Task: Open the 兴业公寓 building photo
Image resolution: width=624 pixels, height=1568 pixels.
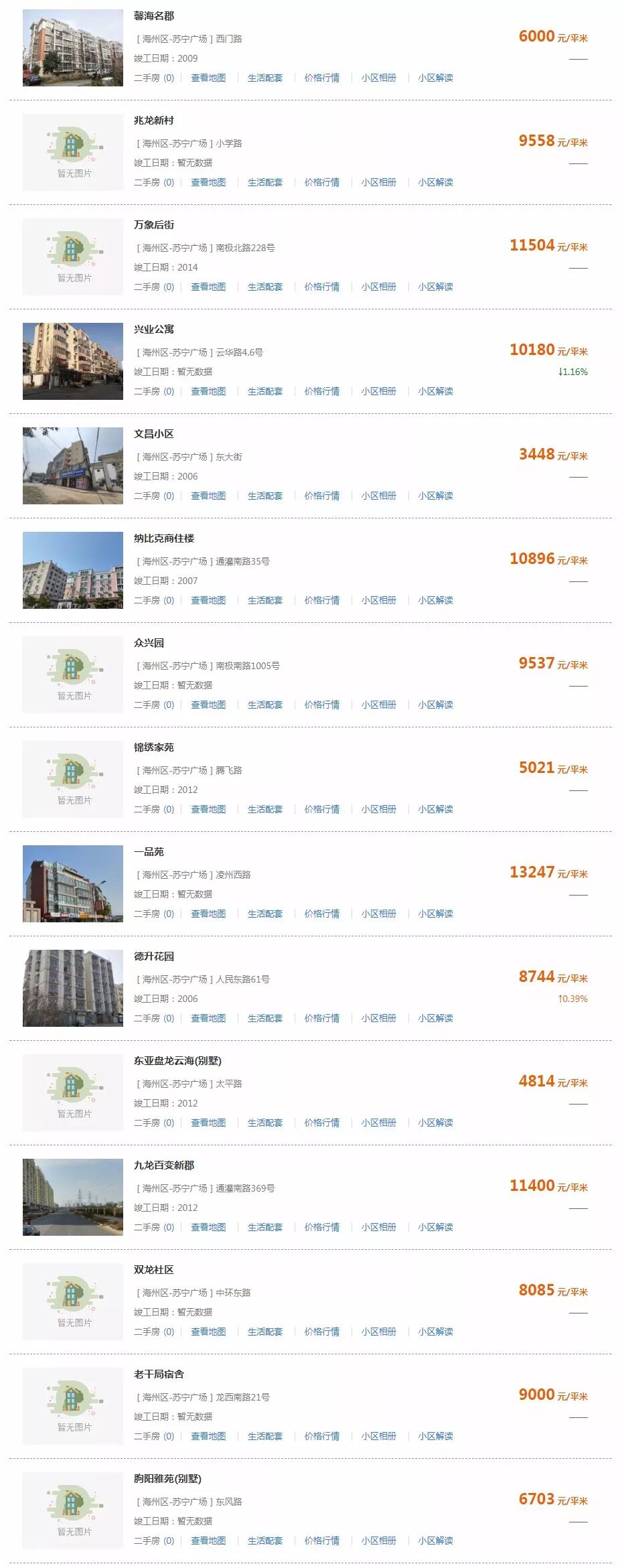Action: [73, 361]
